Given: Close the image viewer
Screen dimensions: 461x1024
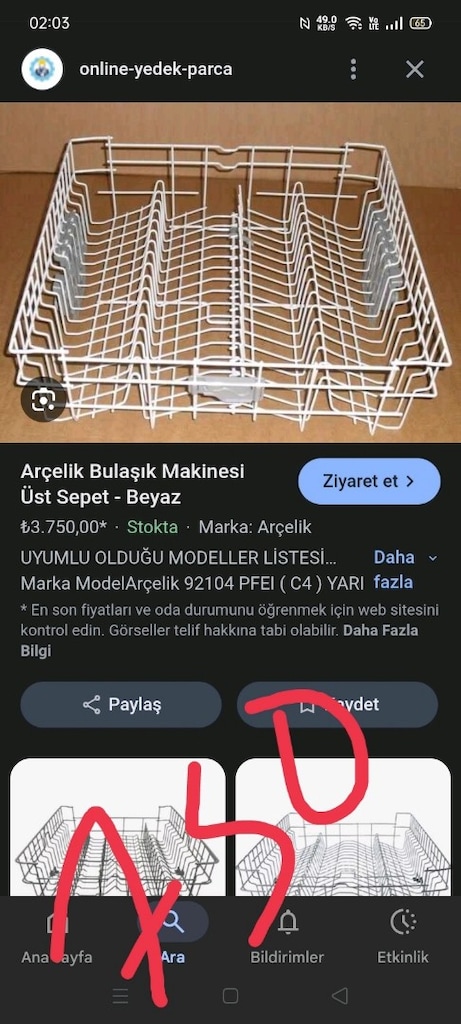Looking at the screenshot, I should tap(415, 69).
